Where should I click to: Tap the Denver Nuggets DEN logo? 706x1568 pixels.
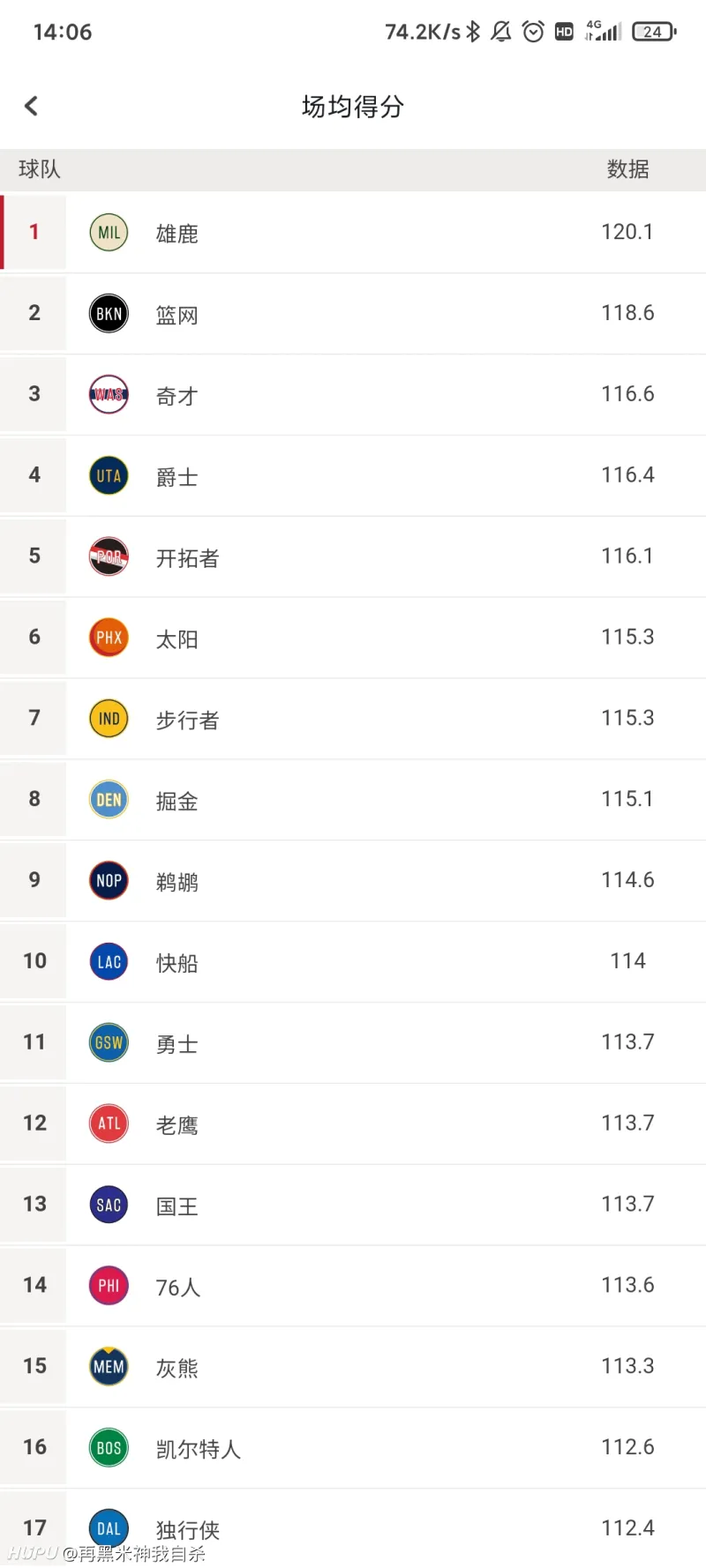tap(108, 799)
